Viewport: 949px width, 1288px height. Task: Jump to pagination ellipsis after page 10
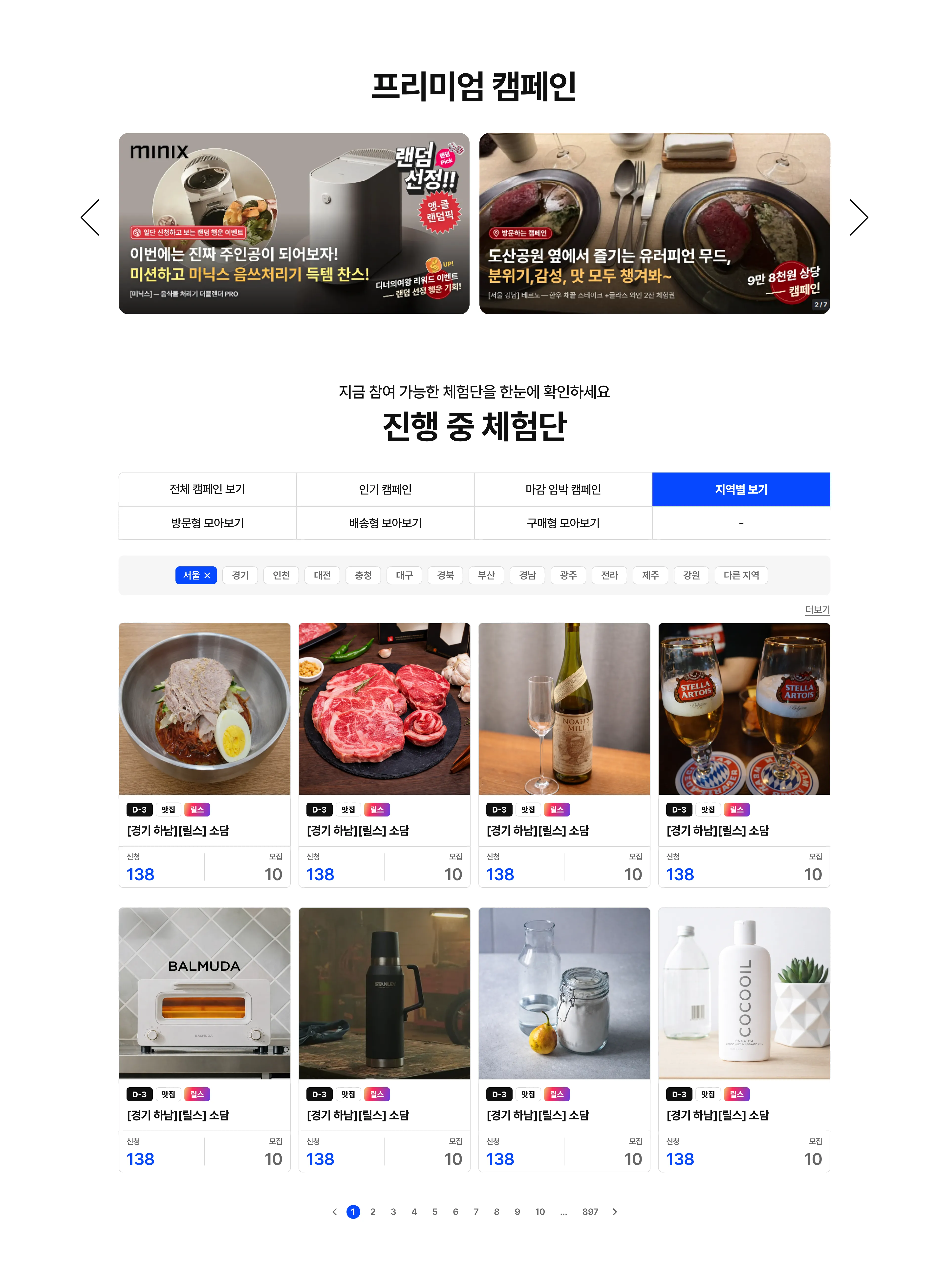(x=563, y=1212)
